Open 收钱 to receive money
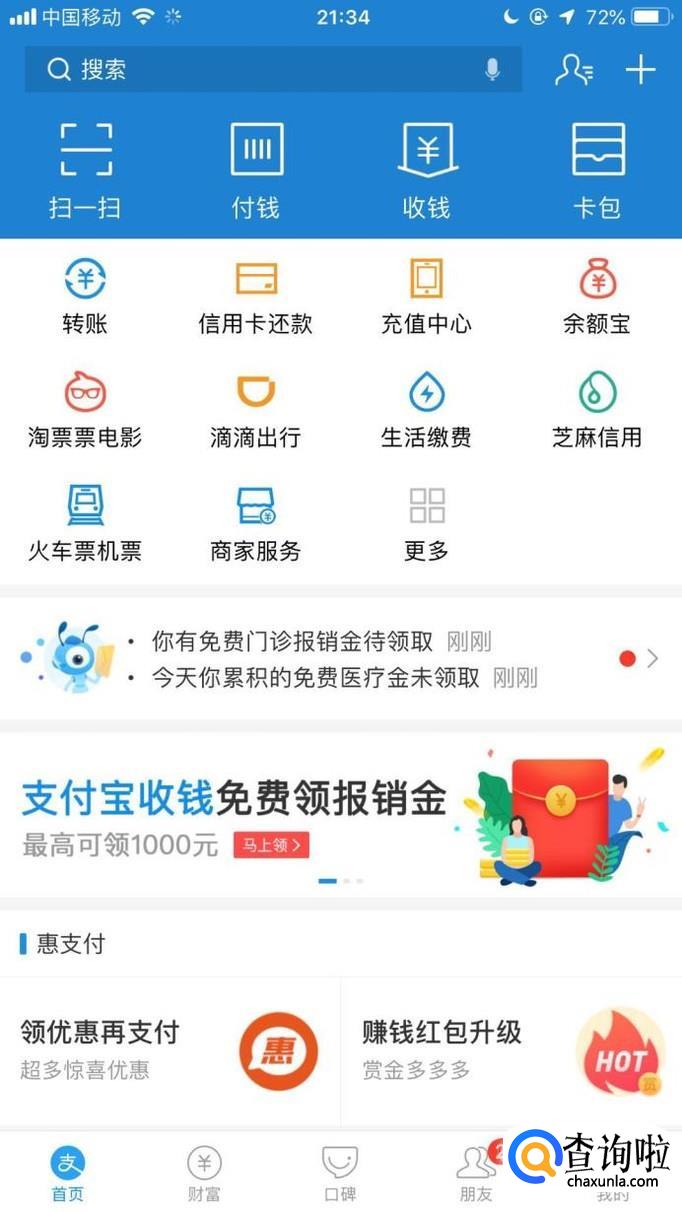Screen dimensions: 682x1212 [427, 170]
